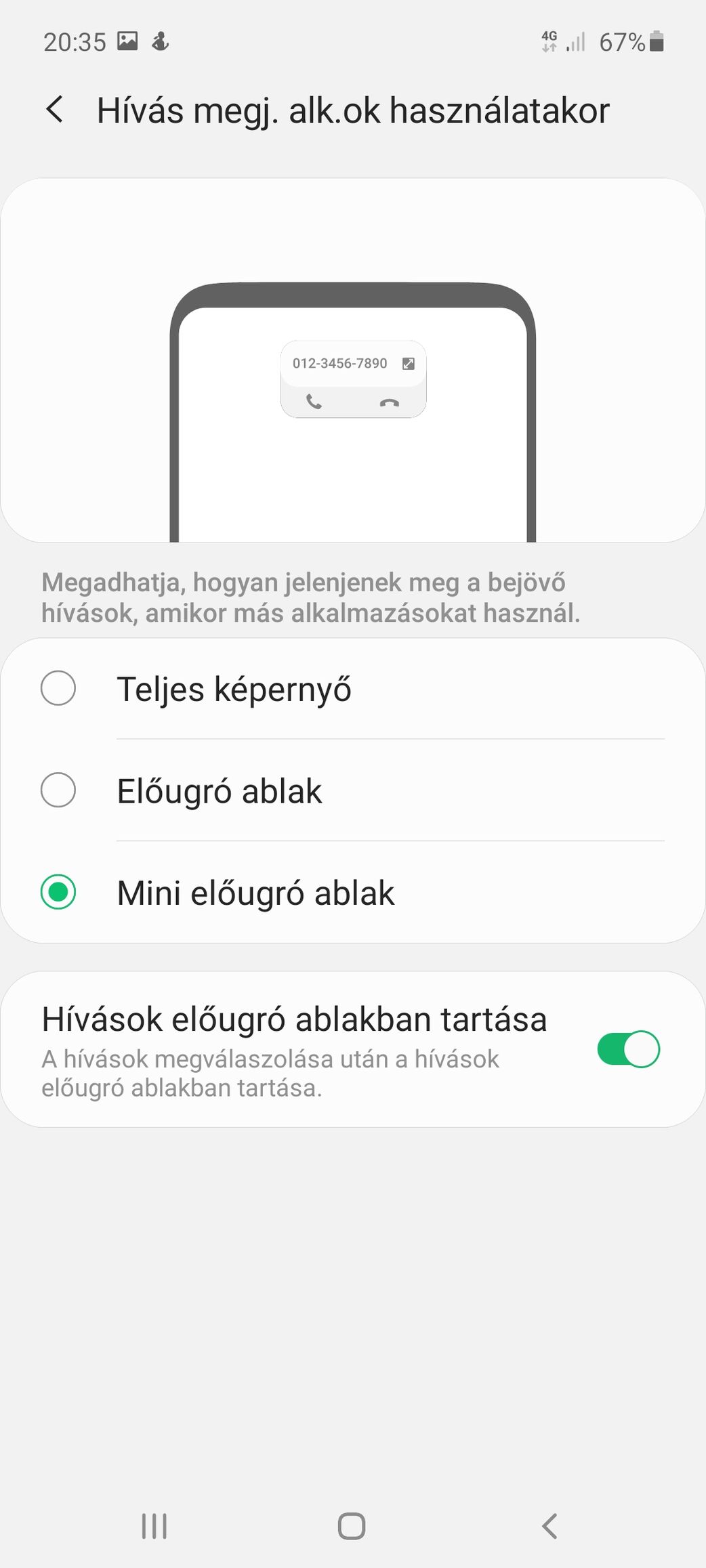The width and height of the screenshot is (706, 1568).
Task: Toggle Hívások előugró ablakban tartása off
Action: click(x=627, y=1048)
